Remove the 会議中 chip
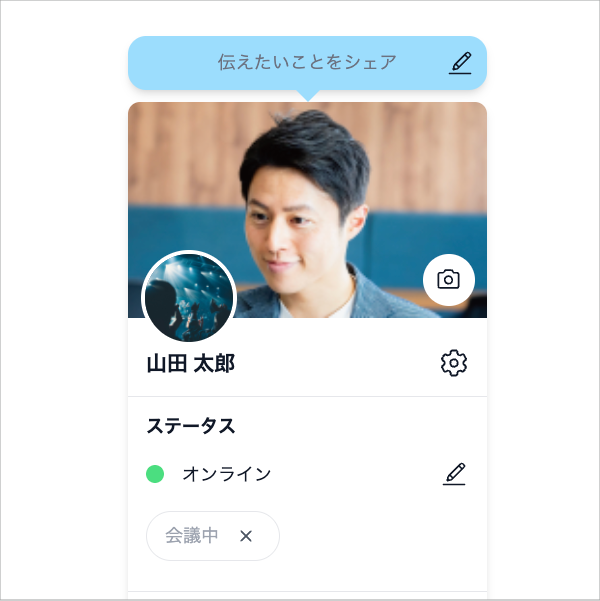Viewport: 600px width, 601px height. click(x=246, y=536)
